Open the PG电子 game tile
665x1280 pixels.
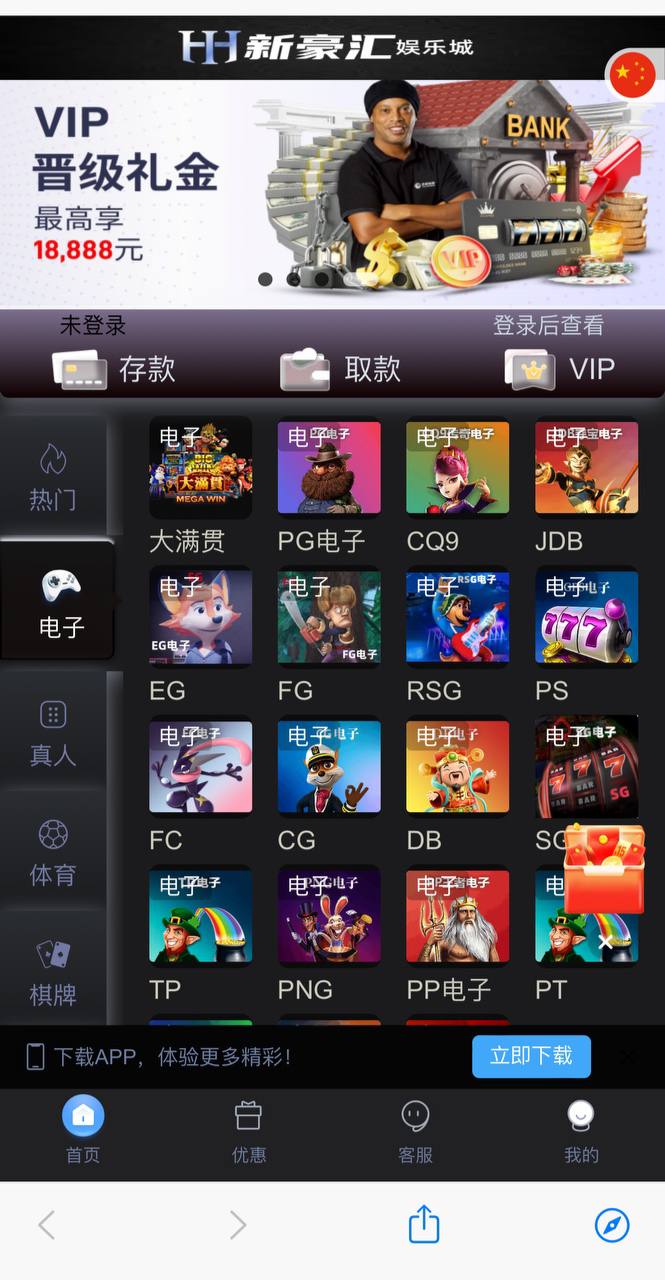(x=329, y=467)
